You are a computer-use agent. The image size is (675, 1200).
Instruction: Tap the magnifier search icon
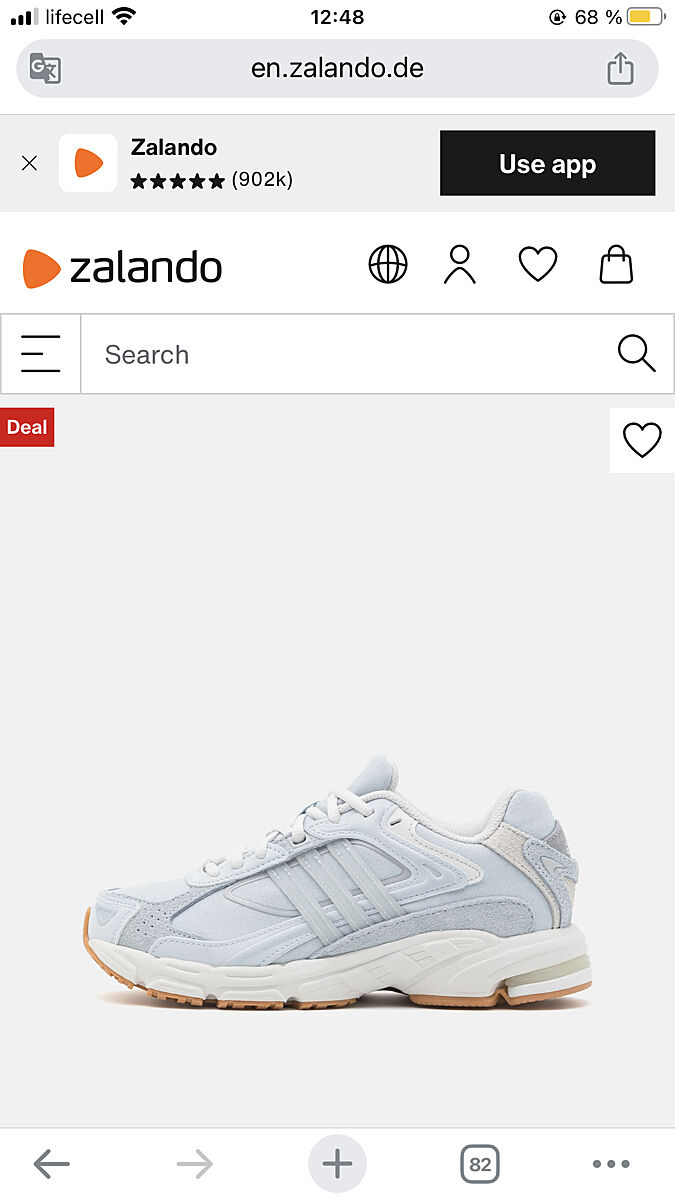coord(636,354)
